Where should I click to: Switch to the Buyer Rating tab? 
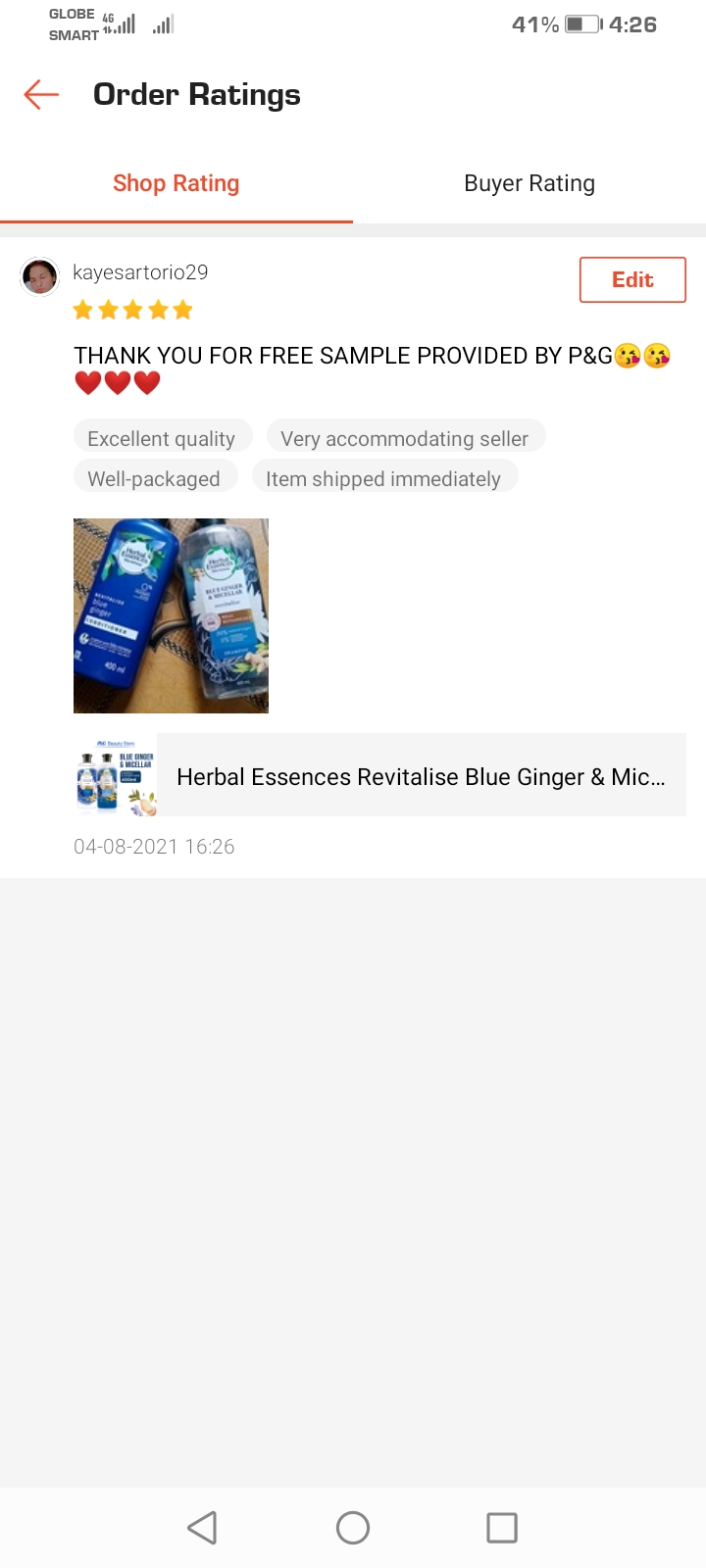coord(529,183)
